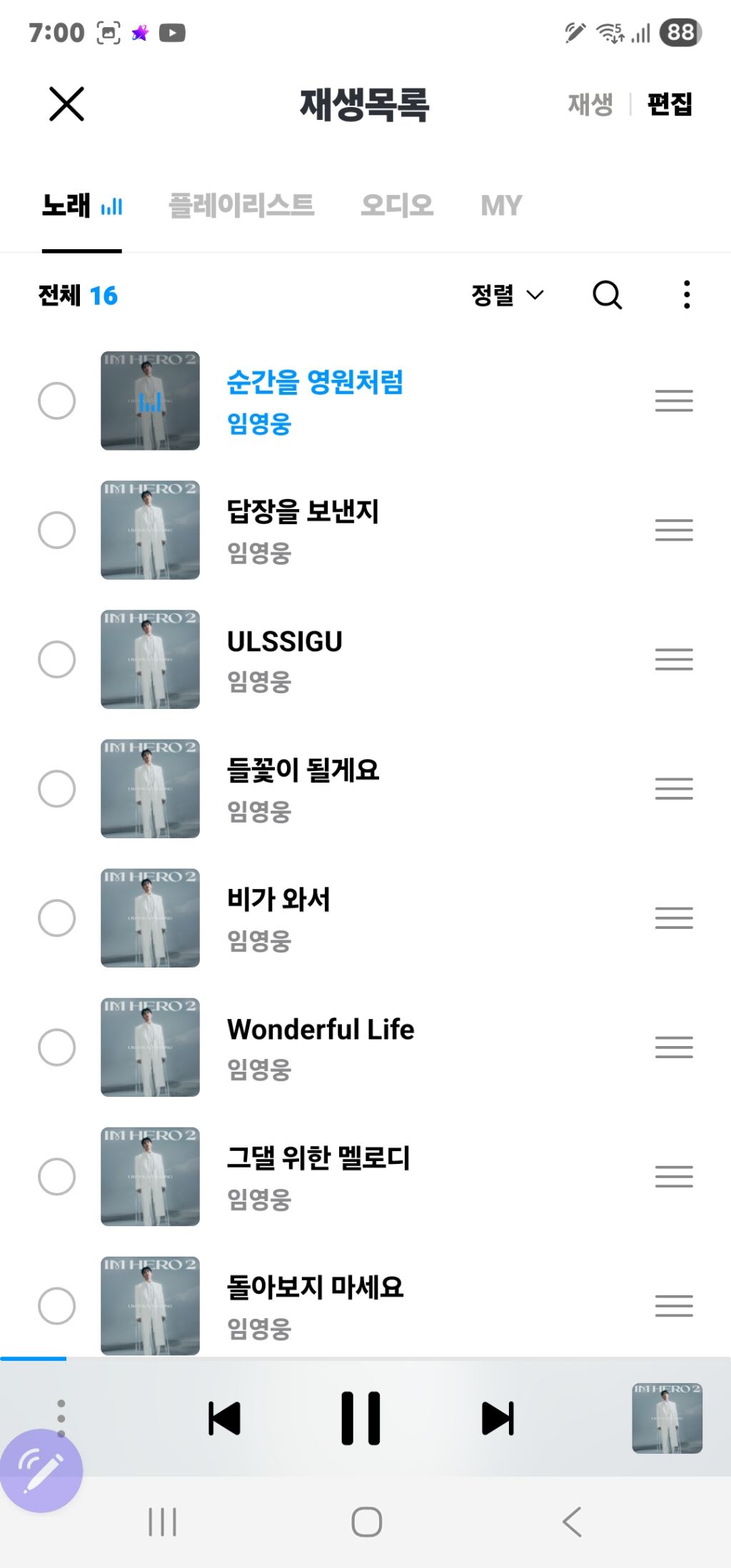Image resolution: width=731 pixels, height=1568 pixels.
Task: Search within the playlist
Action: pyautogui.click(x=607, y=295)
